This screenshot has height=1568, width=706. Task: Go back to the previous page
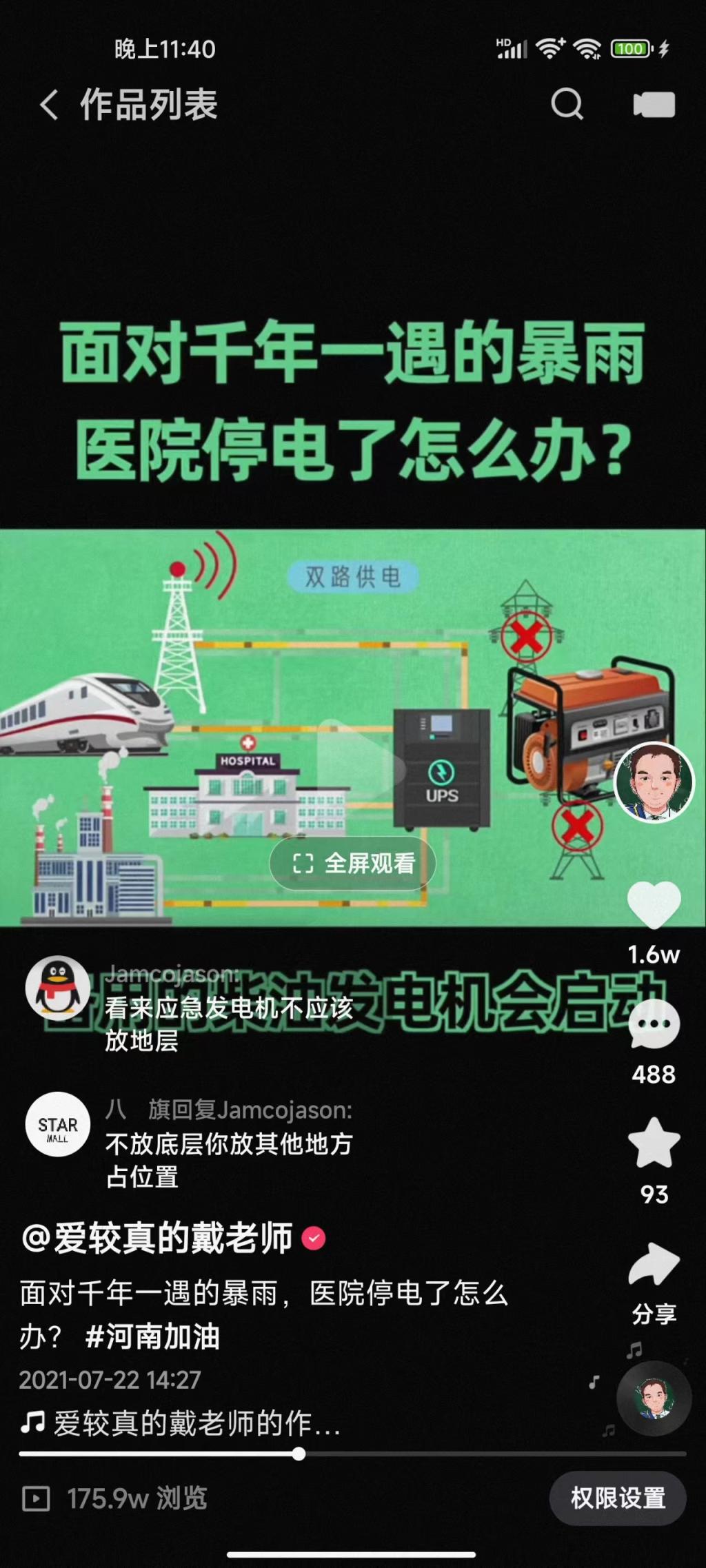[x=48, y=105]
